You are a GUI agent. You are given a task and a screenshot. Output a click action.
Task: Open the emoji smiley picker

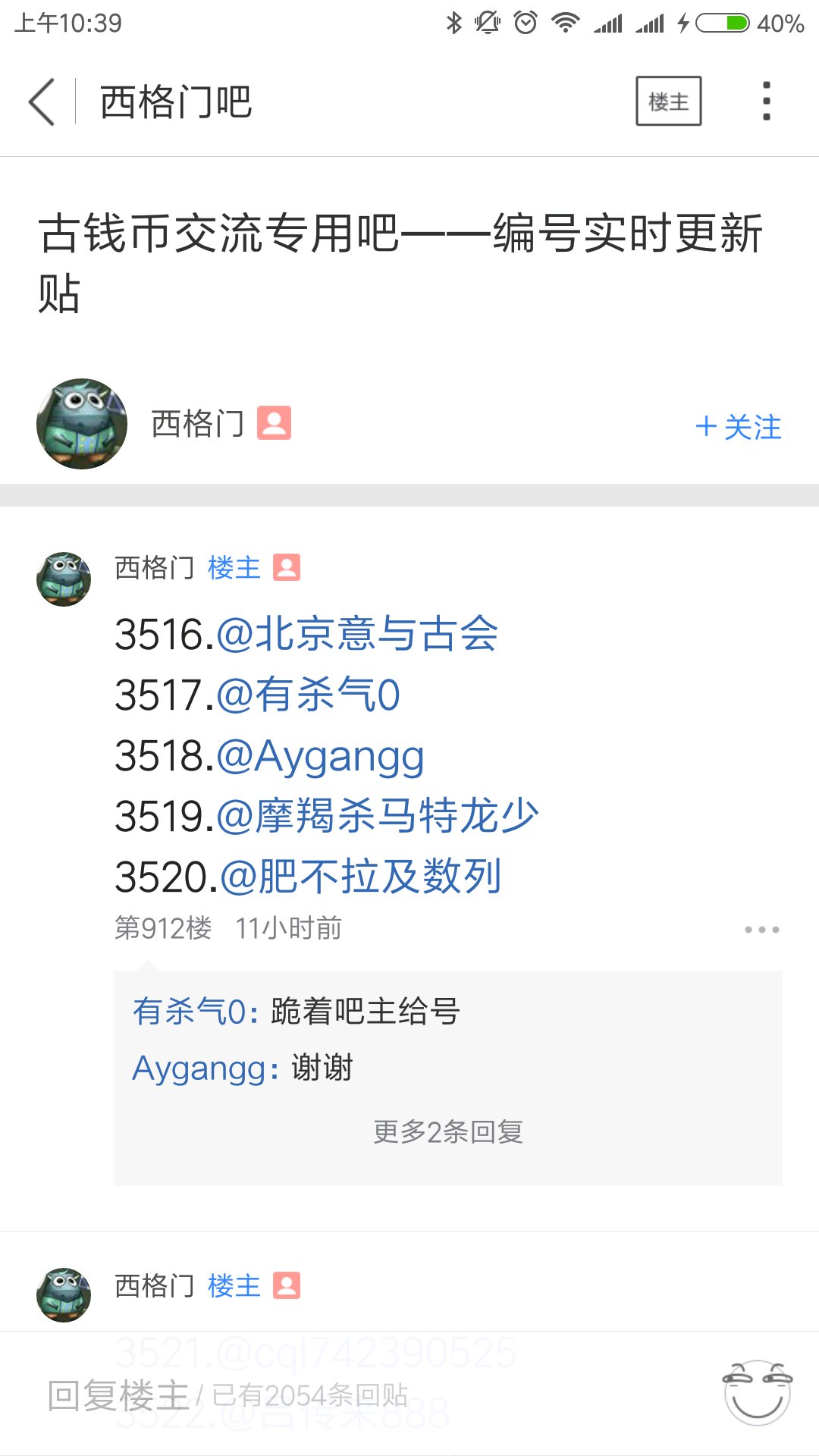pos(758,1393)
